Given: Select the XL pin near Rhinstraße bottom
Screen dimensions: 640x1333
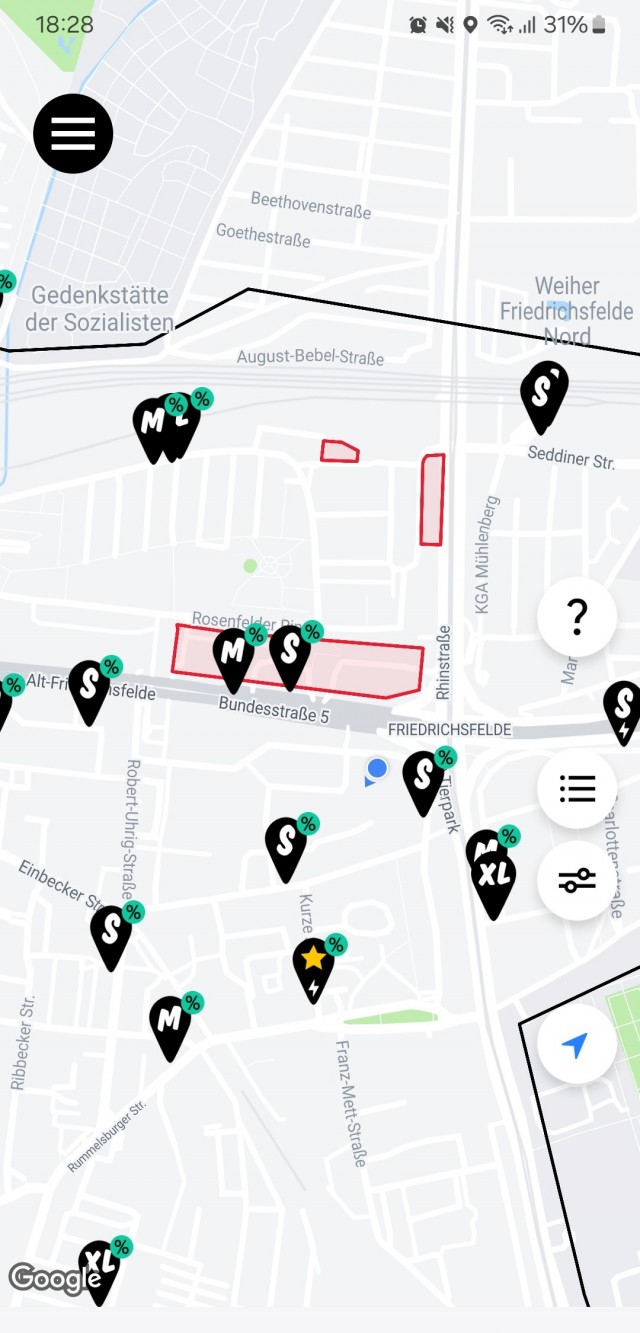Looking at the screenshot, I should [x=494, y=880].
